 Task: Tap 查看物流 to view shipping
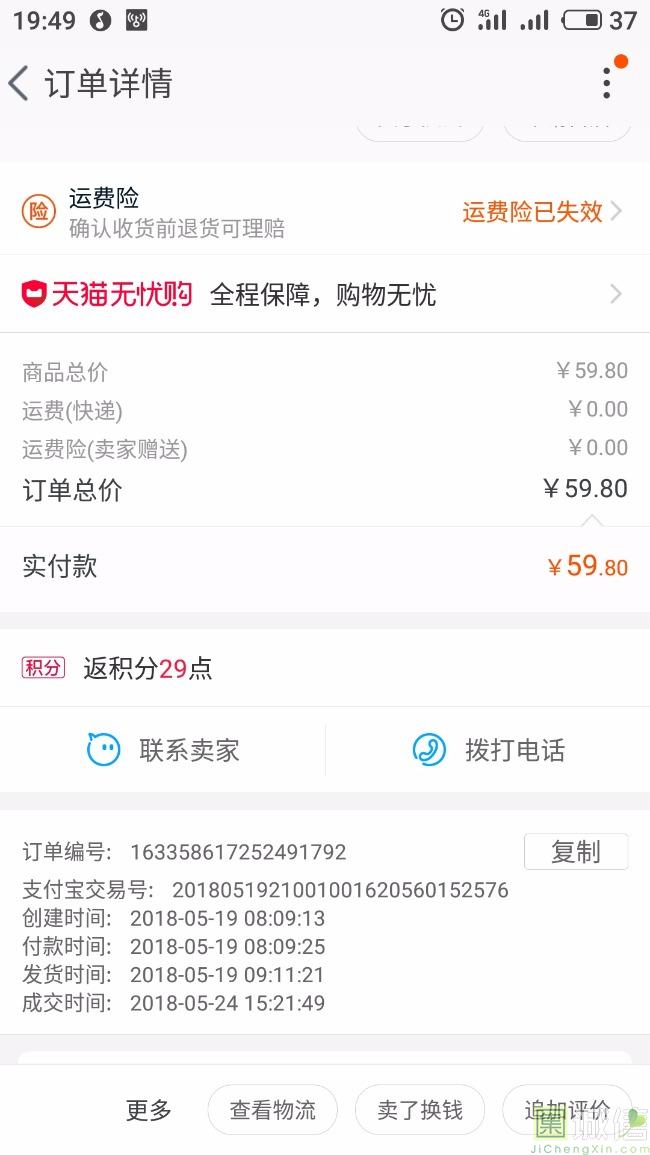tap(272, 1109)
